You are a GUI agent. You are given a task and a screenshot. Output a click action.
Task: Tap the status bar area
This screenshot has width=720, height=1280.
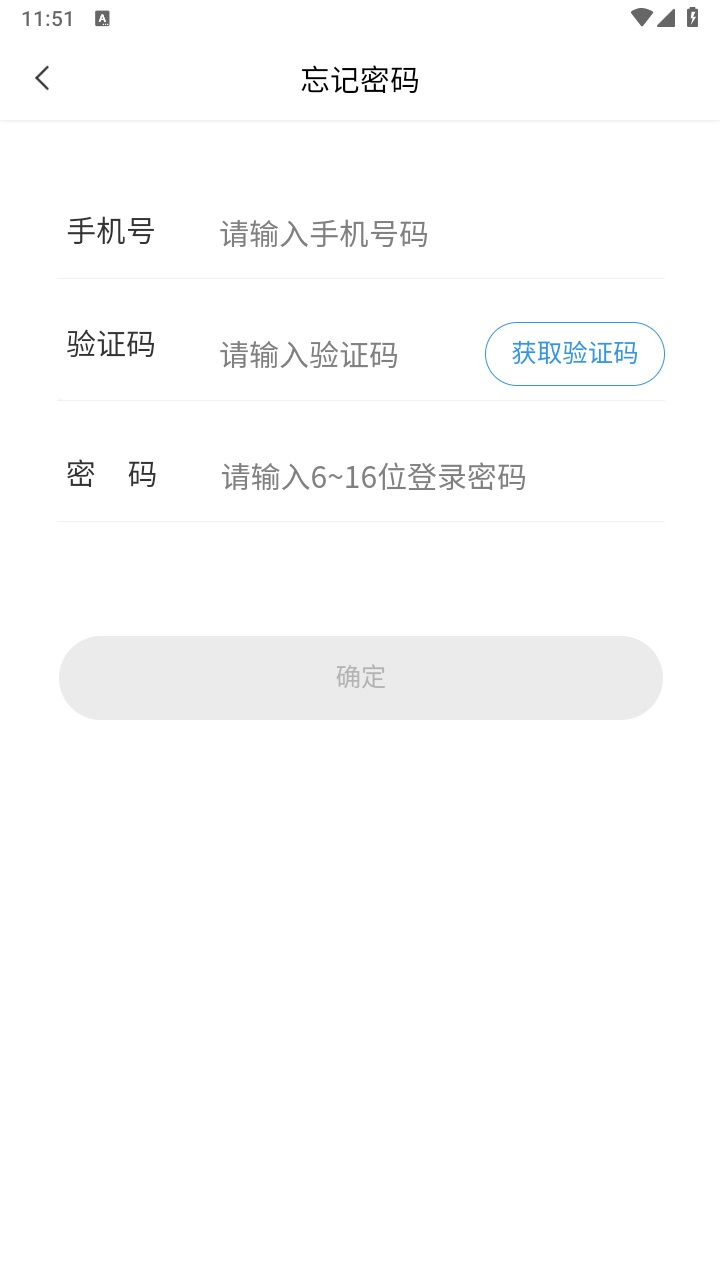coord(360,16)
